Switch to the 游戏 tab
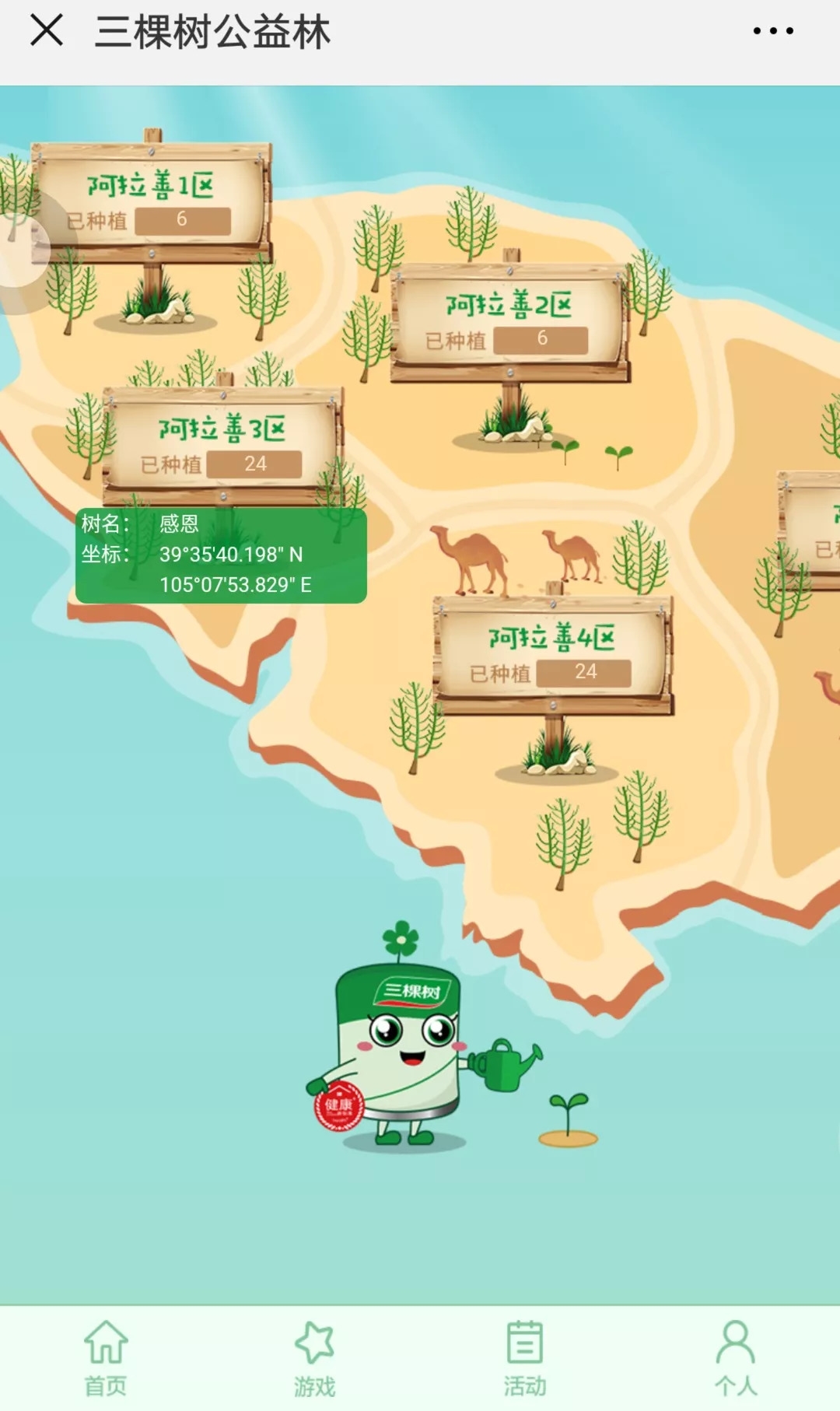Image resolution: width=840 pixels, height=1411 pixels. click(315, 1358)
